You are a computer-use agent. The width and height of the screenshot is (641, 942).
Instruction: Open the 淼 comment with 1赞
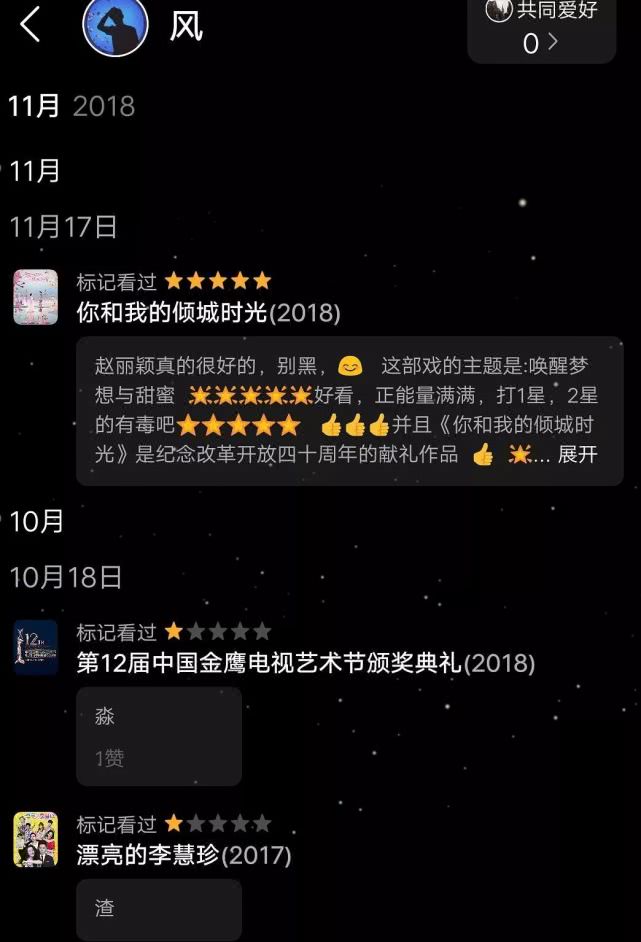159,737
